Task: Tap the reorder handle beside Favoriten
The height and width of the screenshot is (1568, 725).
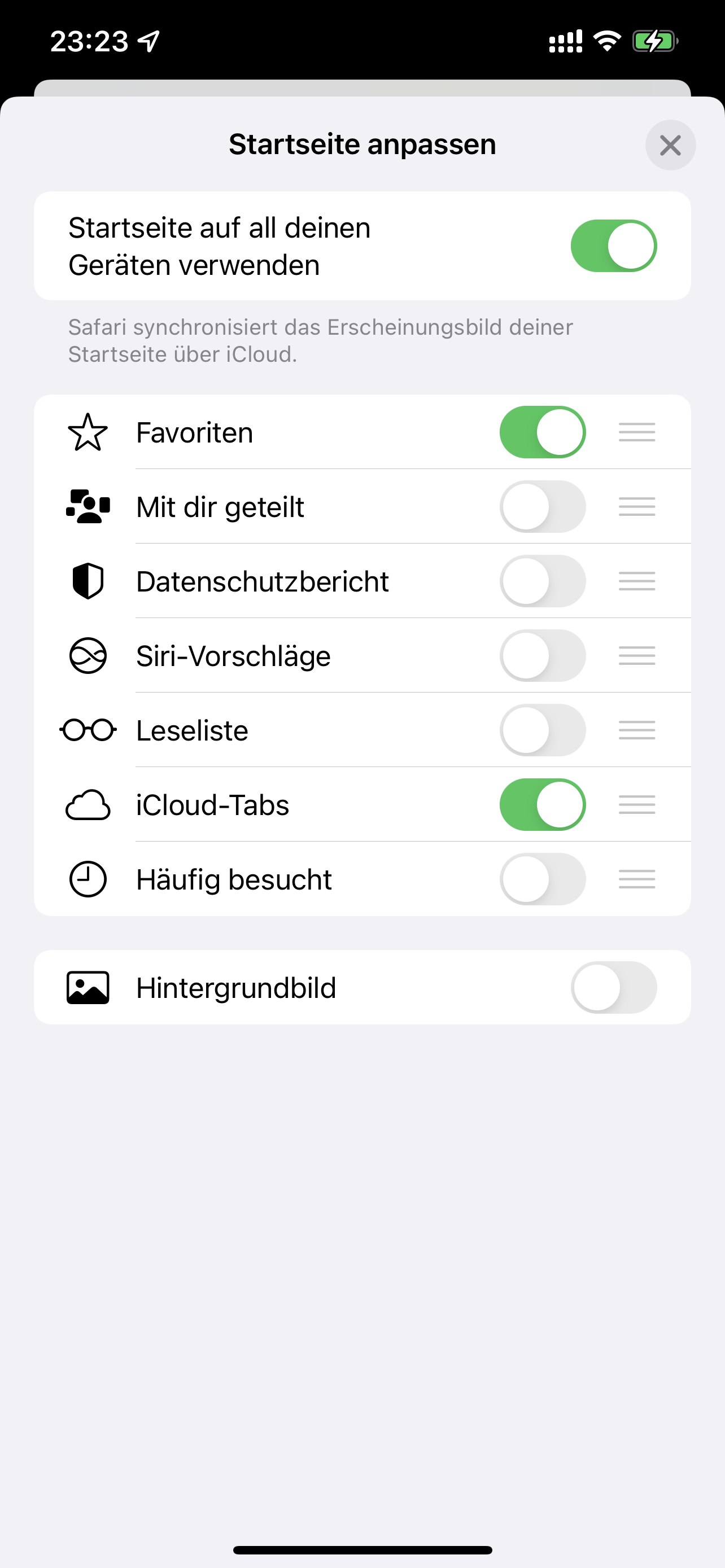Action: [x=637, y=432]
